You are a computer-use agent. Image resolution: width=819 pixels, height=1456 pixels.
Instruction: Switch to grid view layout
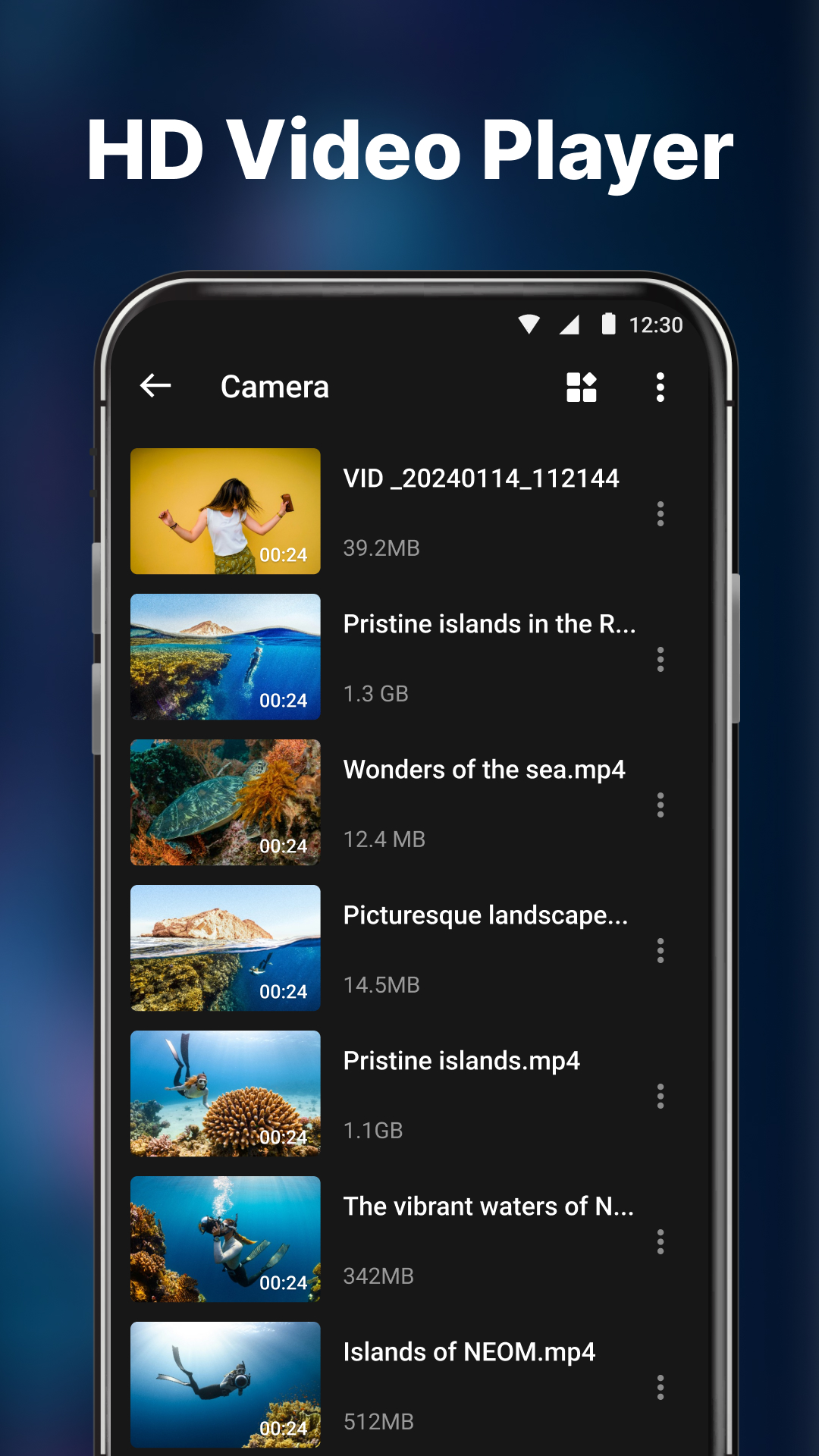pyautogui.click(x=581, y=388)
